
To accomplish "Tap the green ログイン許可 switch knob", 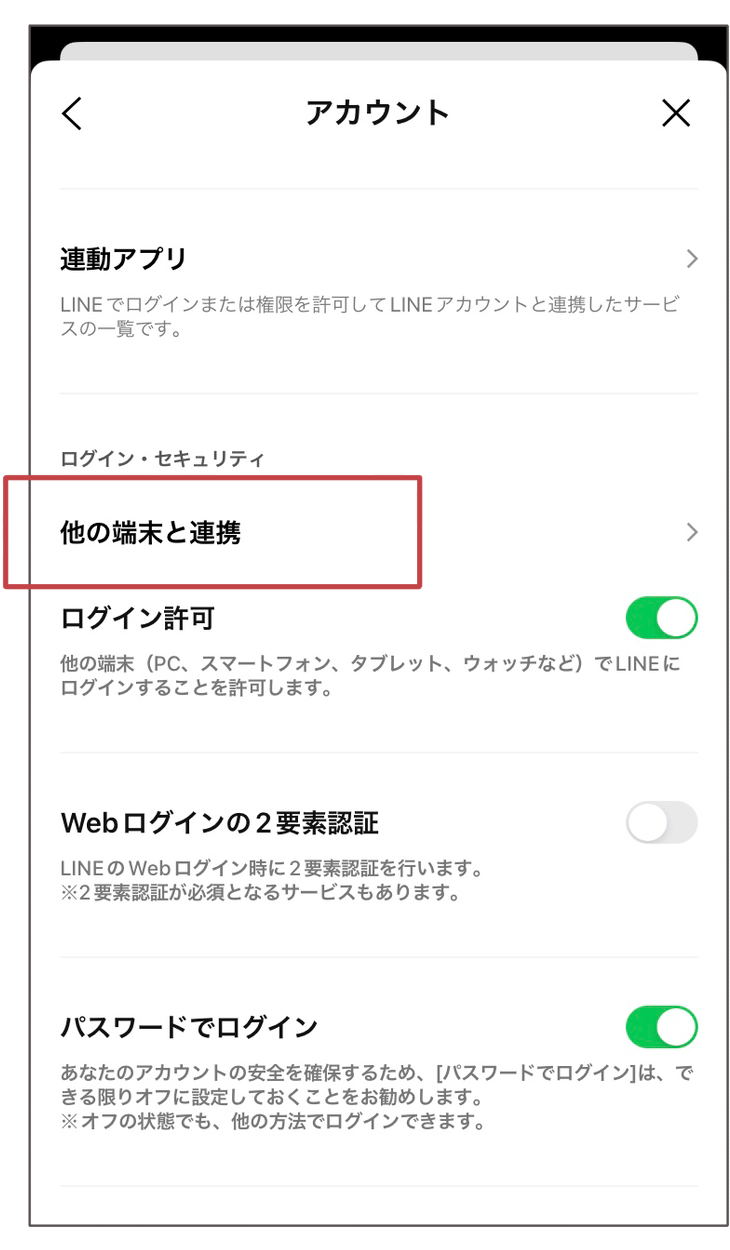I will 676,617.
